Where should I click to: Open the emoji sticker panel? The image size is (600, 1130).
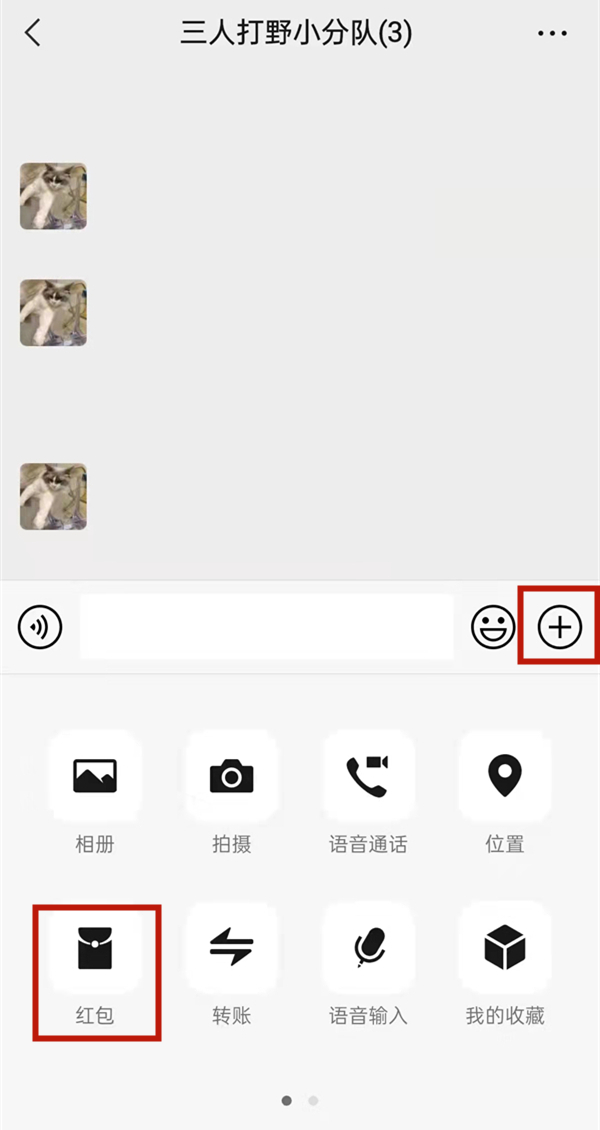493,627
